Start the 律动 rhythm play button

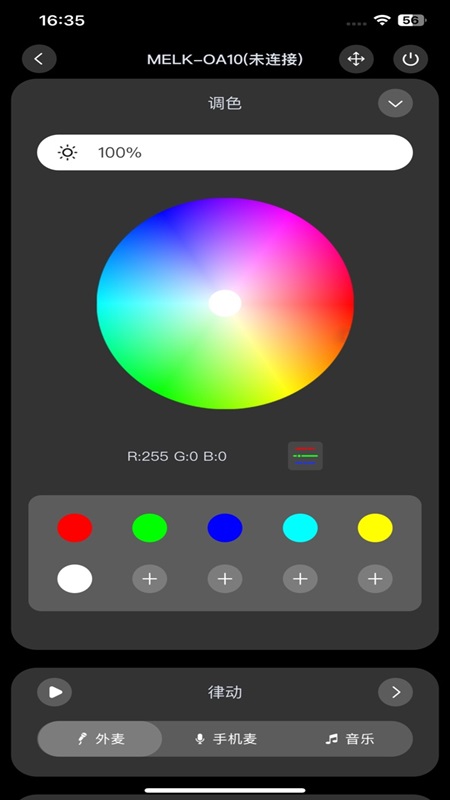click(x=55, y=692)
